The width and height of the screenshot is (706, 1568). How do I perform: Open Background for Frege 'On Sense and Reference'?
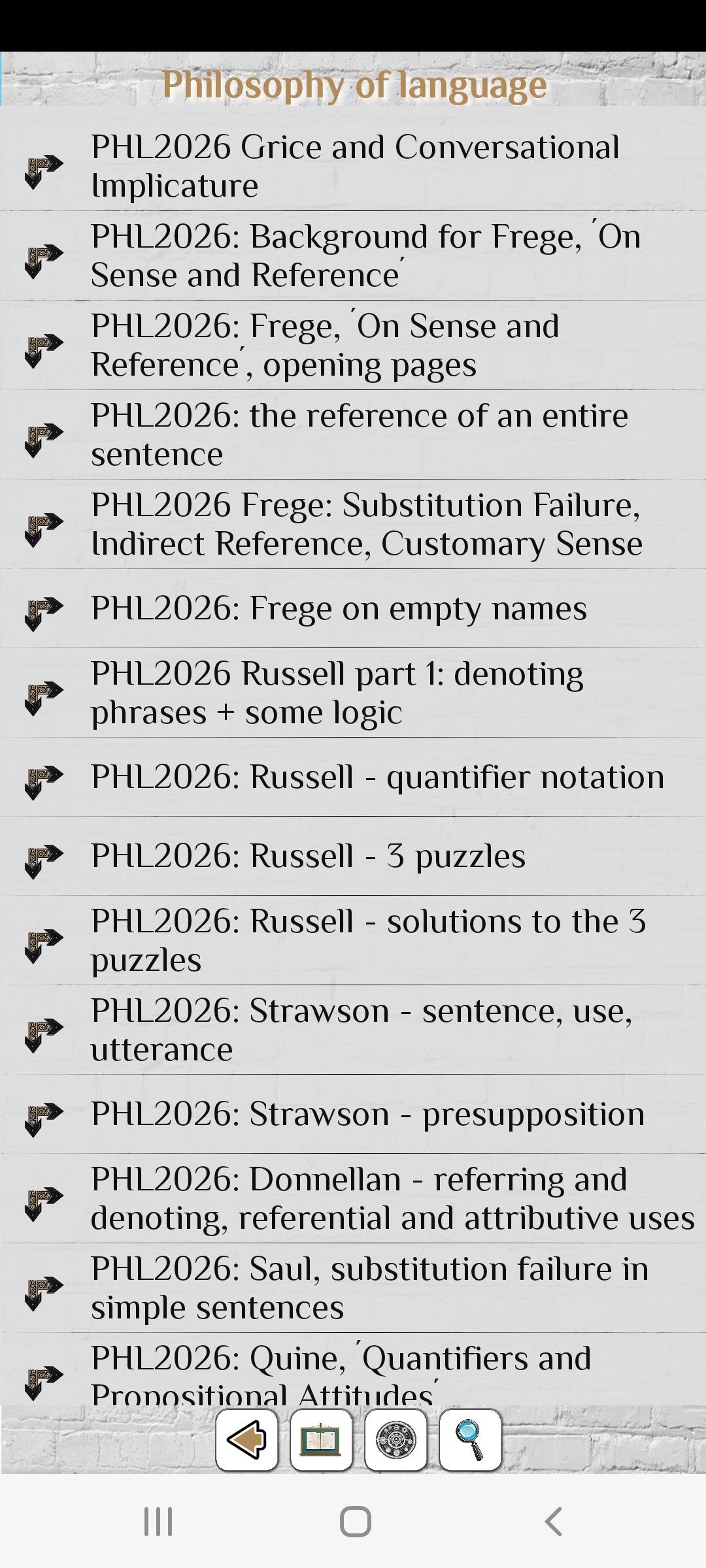353,255
